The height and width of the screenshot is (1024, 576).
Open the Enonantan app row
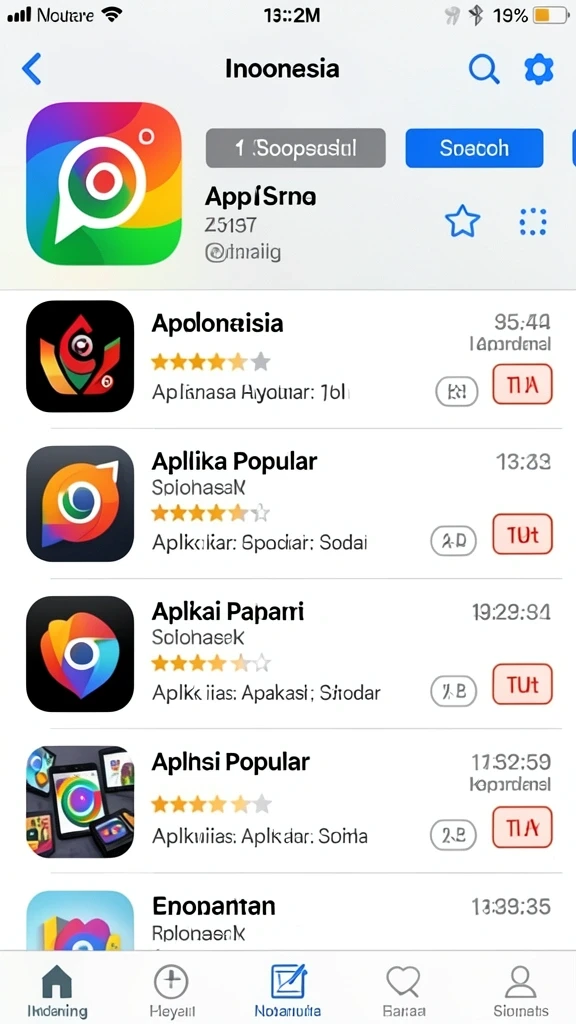(288, 918)
